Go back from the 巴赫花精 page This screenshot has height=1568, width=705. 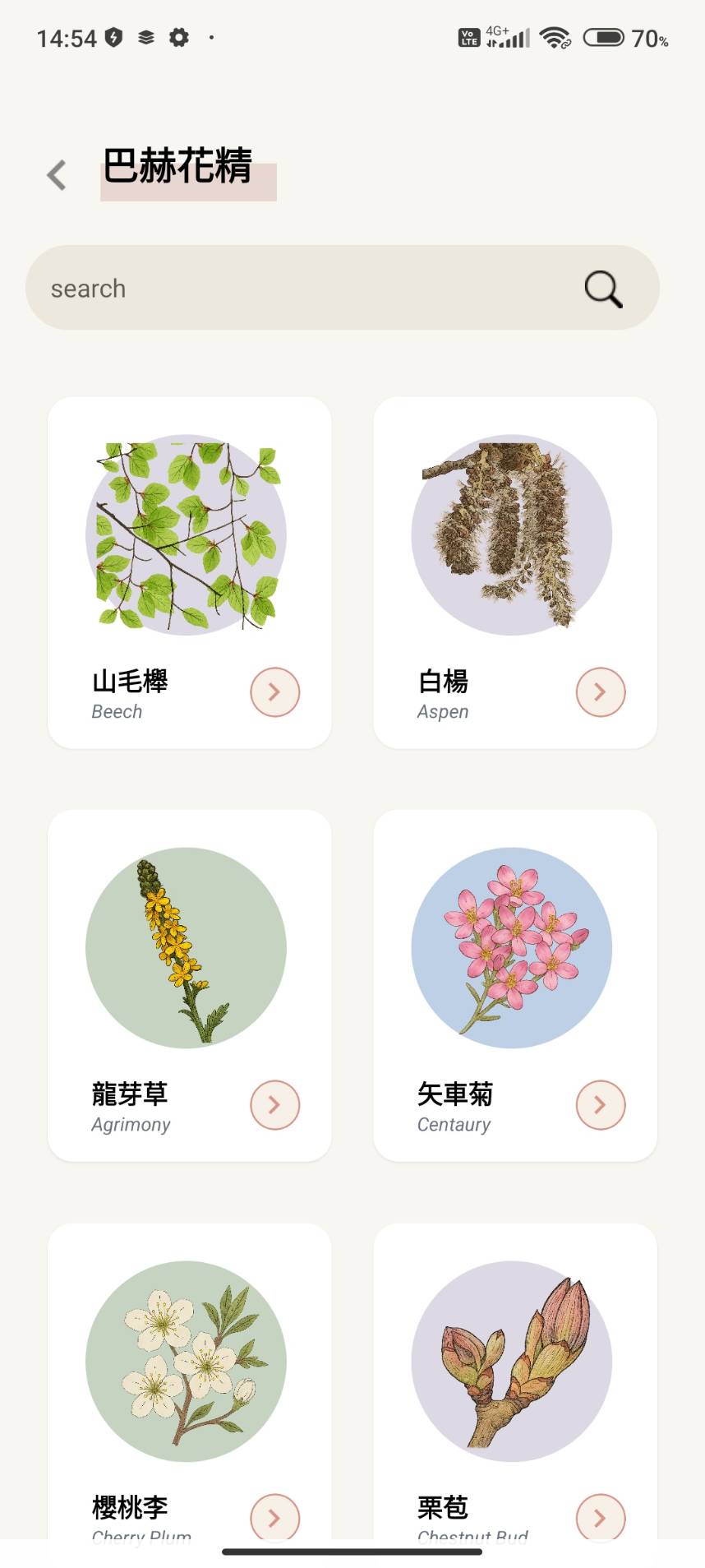click(57, 175)
